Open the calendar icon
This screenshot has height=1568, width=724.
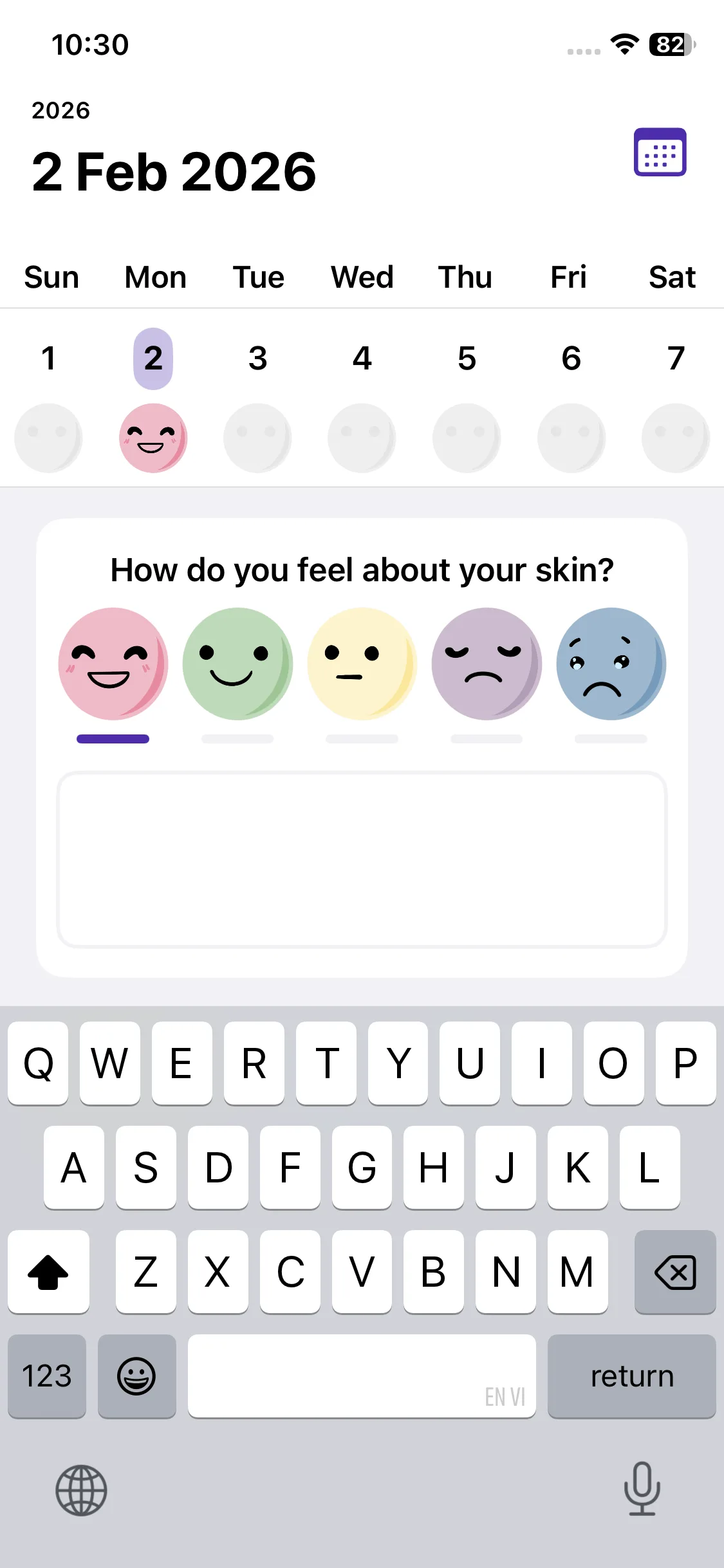pos(660,152)
